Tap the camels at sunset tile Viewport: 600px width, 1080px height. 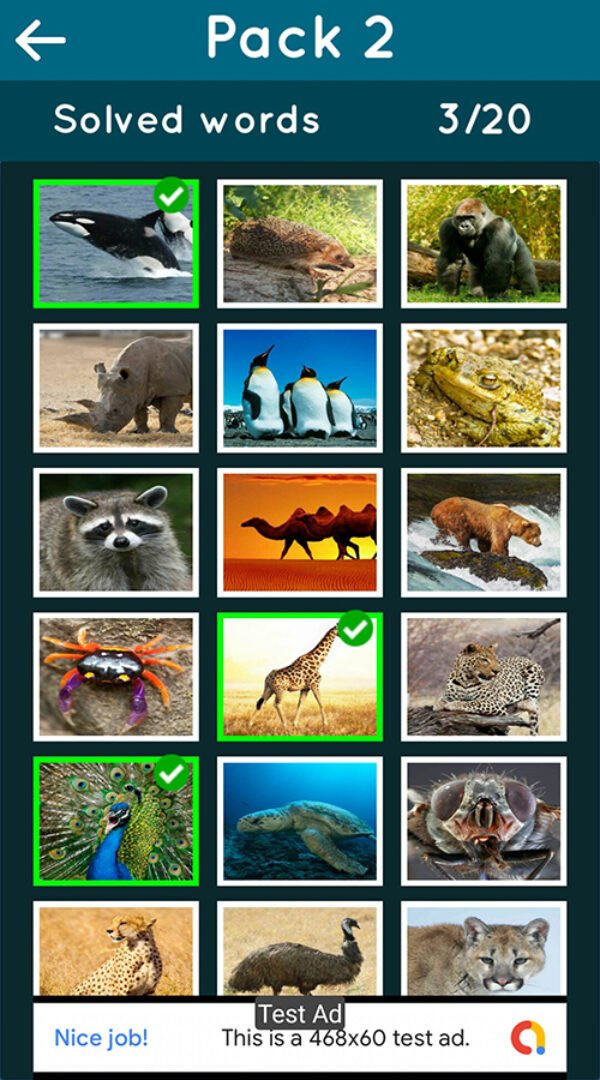tap(300, 532)
